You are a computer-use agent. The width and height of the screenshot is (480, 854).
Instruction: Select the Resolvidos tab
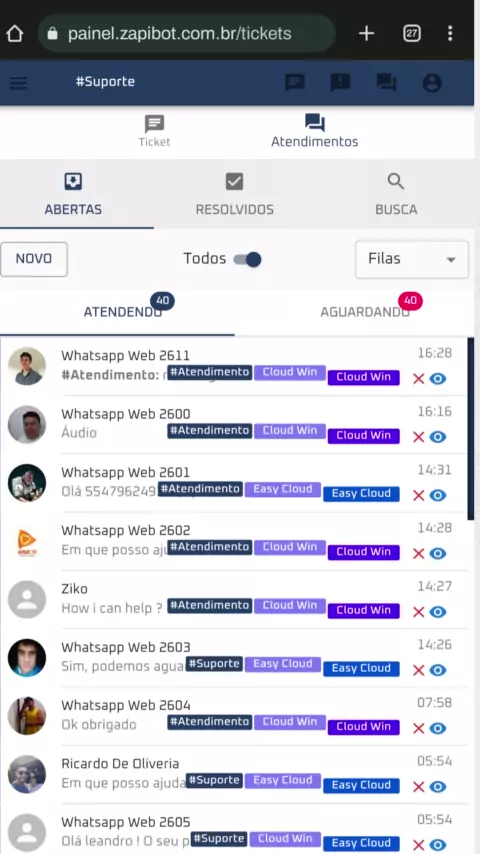234,194
